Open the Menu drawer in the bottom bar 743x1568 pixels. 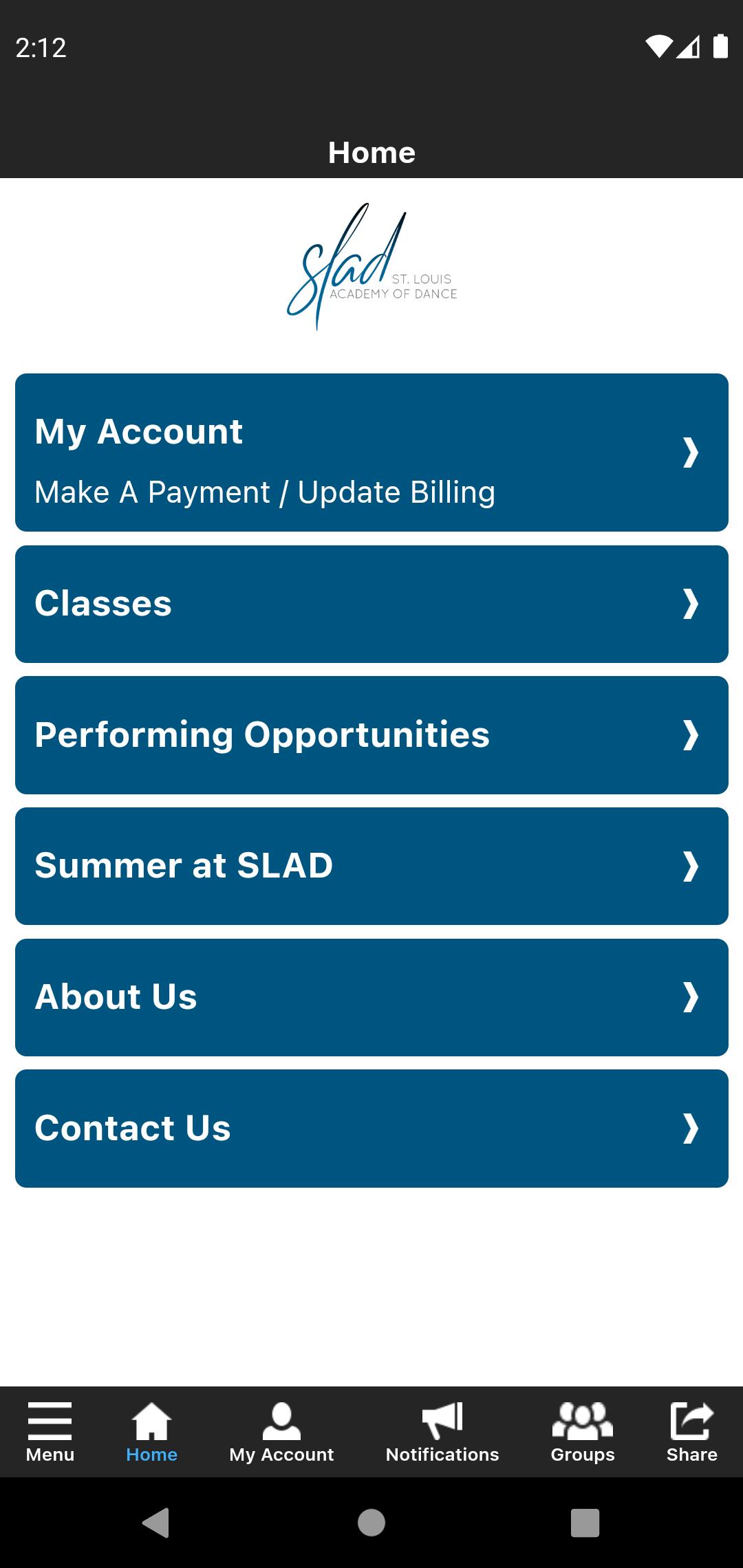[x=50, y=1432]
